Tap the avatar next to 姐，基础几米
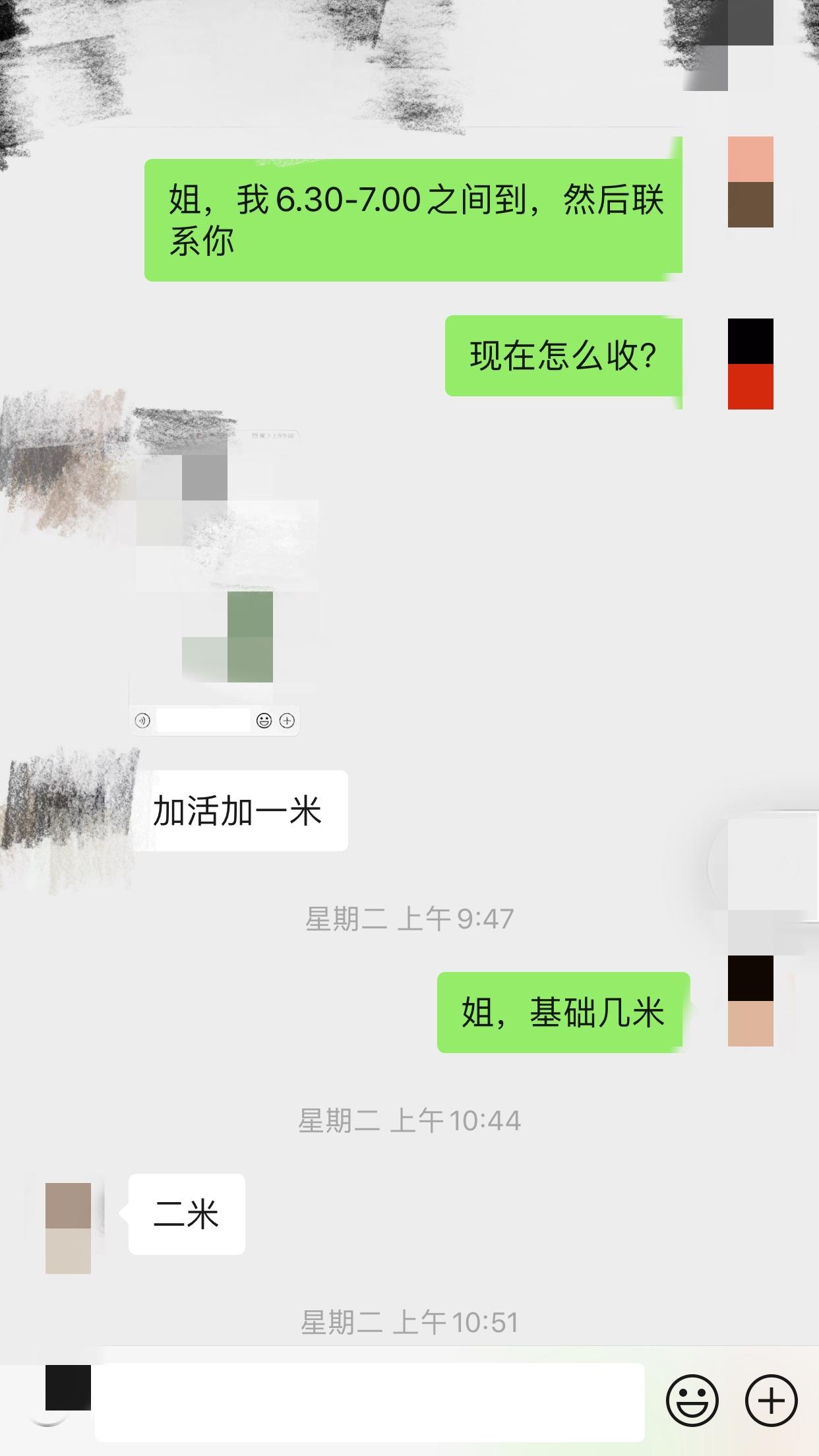Viewport: 819px width, 1456px height. 750,1001
